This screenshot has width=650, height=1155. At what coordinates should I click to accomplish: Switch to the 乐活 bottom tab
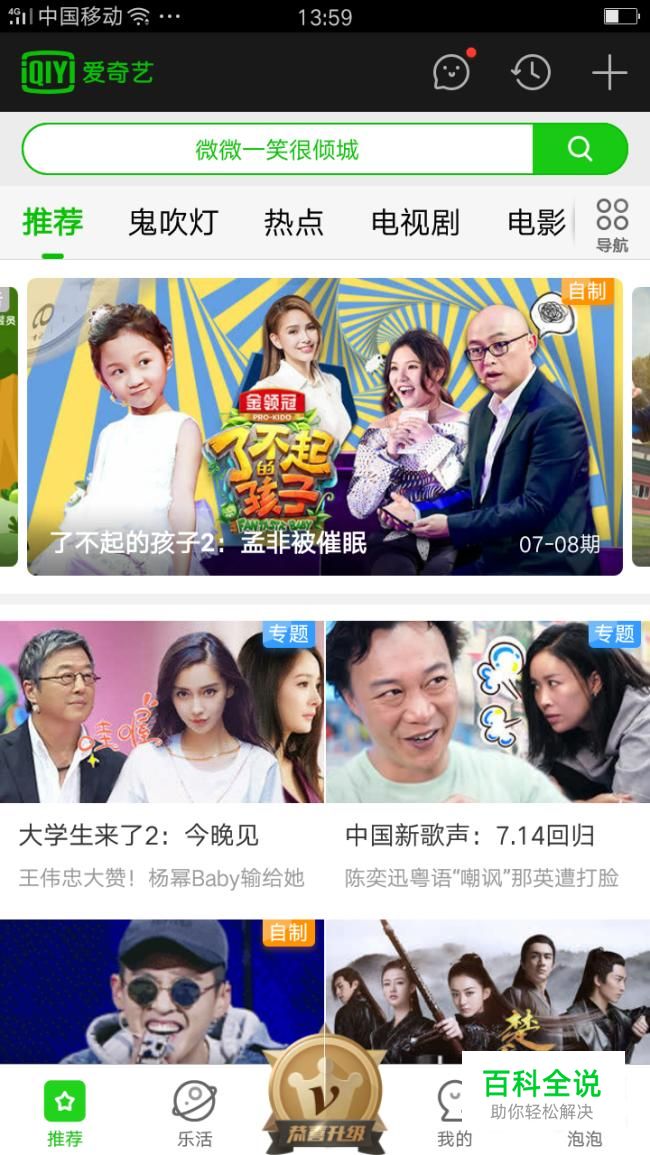coord(194,1113)
